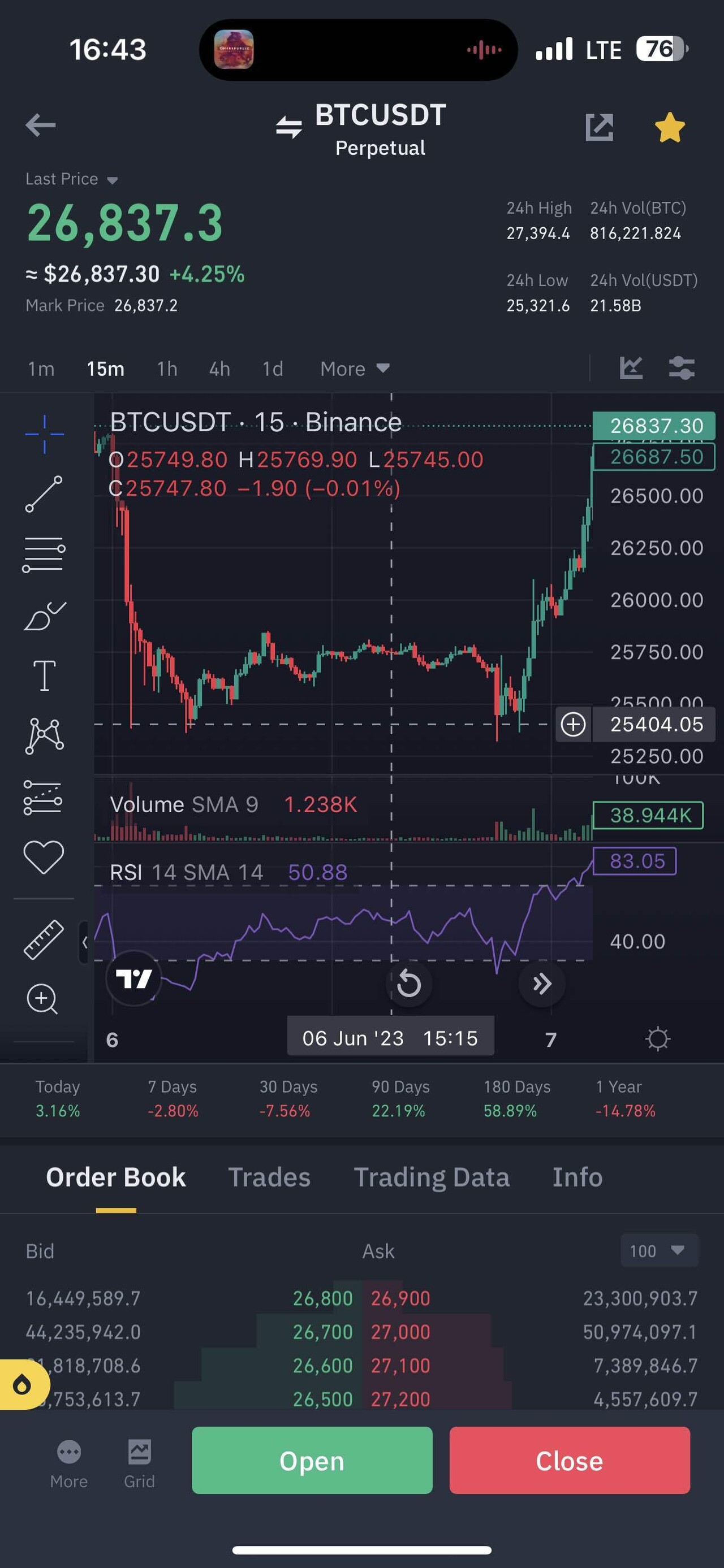Tap the zoom-in magnifier tool

pos(42,999)
